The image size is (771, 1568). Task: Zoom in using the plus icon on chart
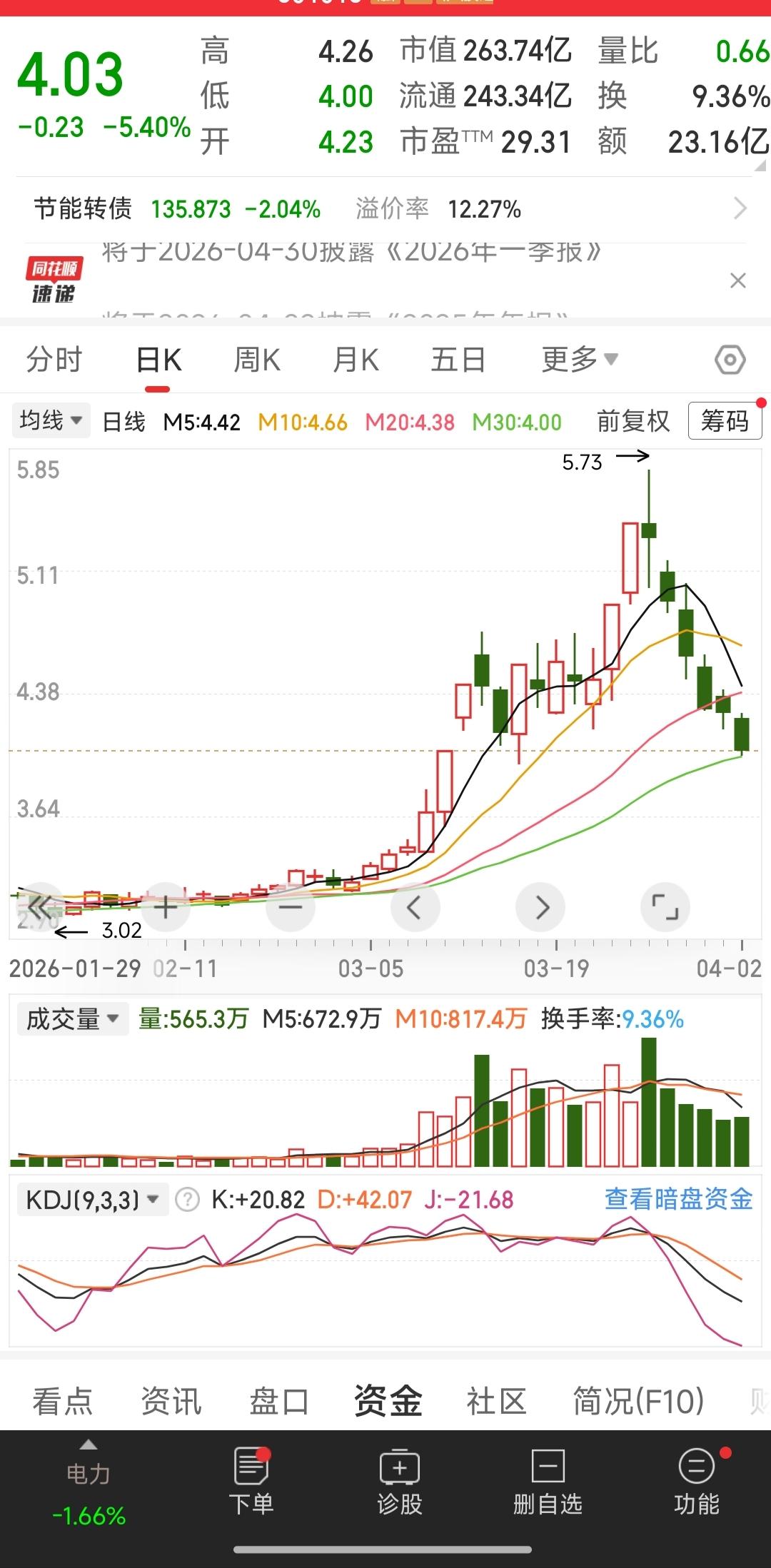click(x=165, y=906)
